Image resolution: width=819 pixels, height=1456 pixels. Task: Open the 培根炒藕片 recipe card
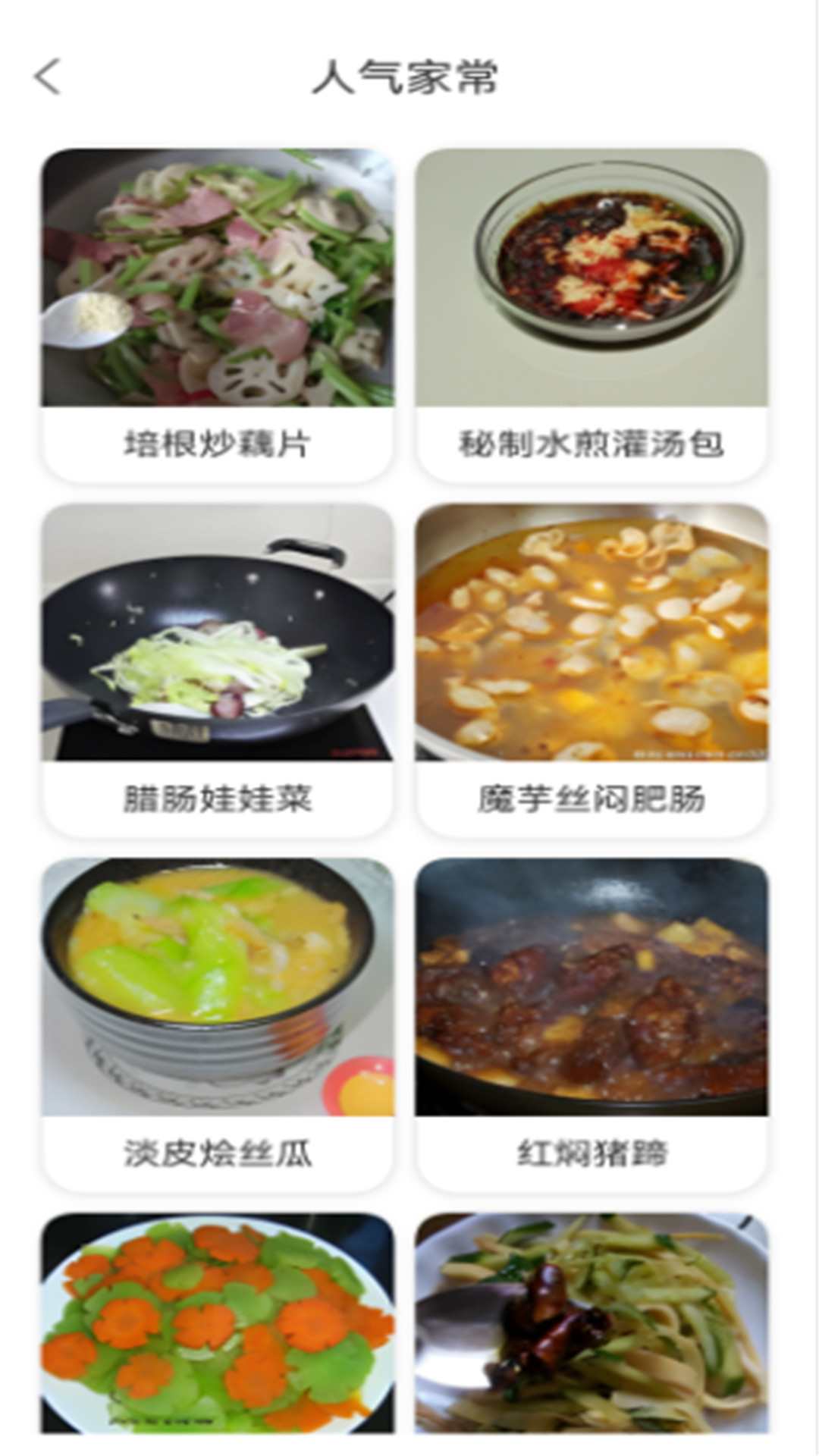(x=218, y=315)
